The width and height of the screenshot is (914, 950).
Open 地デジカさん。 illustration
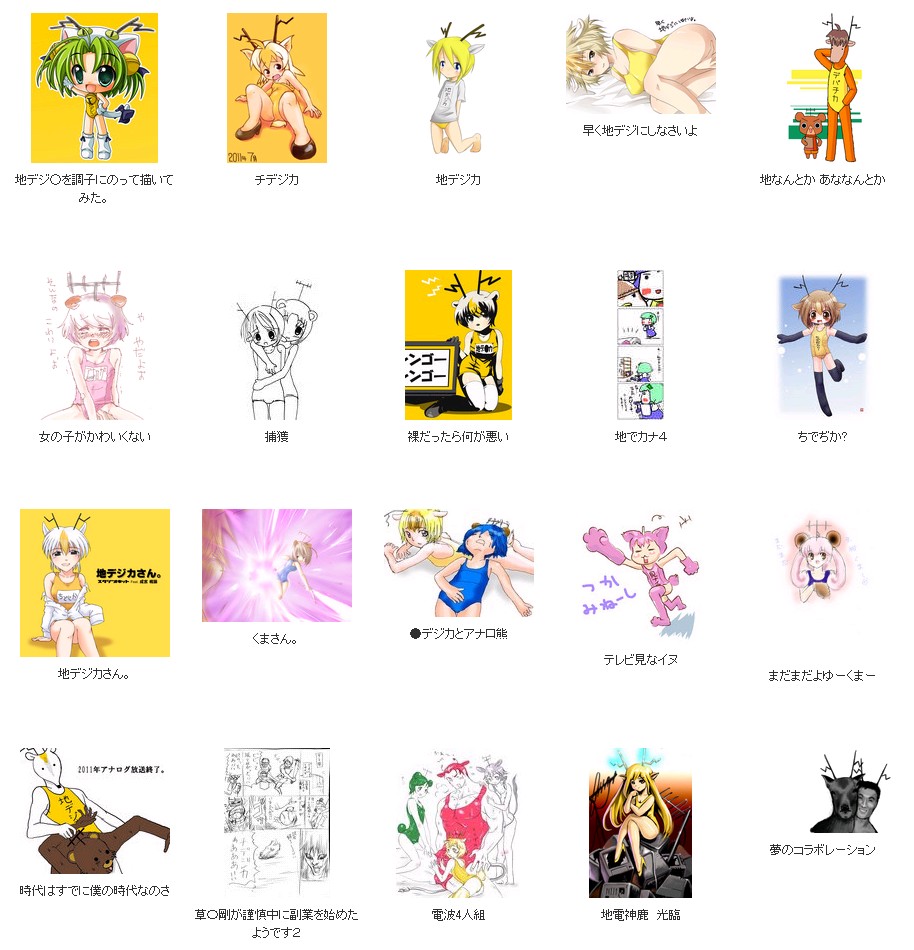(x=94, y=583)
